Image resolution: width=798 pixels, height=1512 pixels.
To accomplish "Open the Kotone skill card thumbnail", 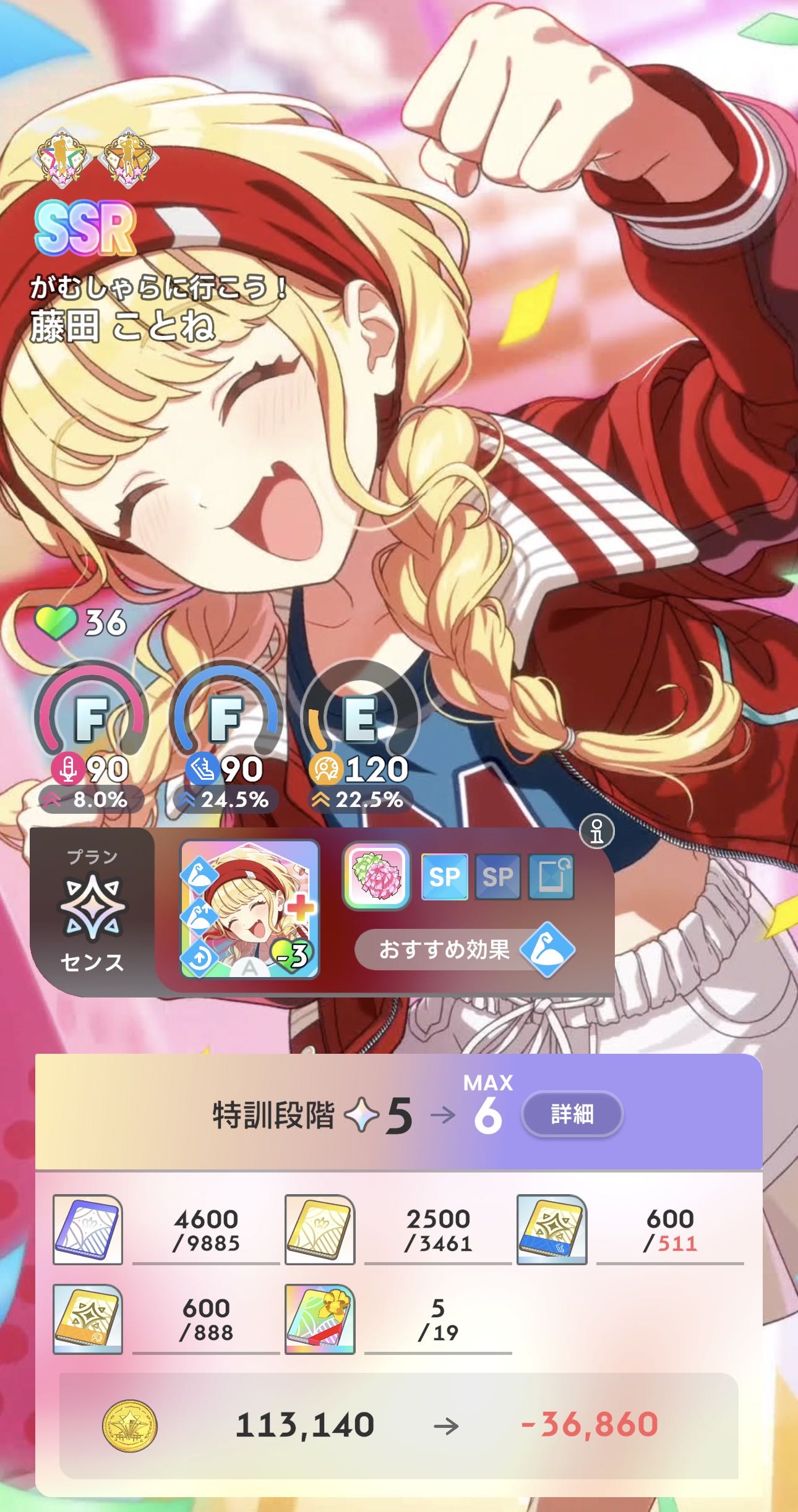I will coord(249,909).
